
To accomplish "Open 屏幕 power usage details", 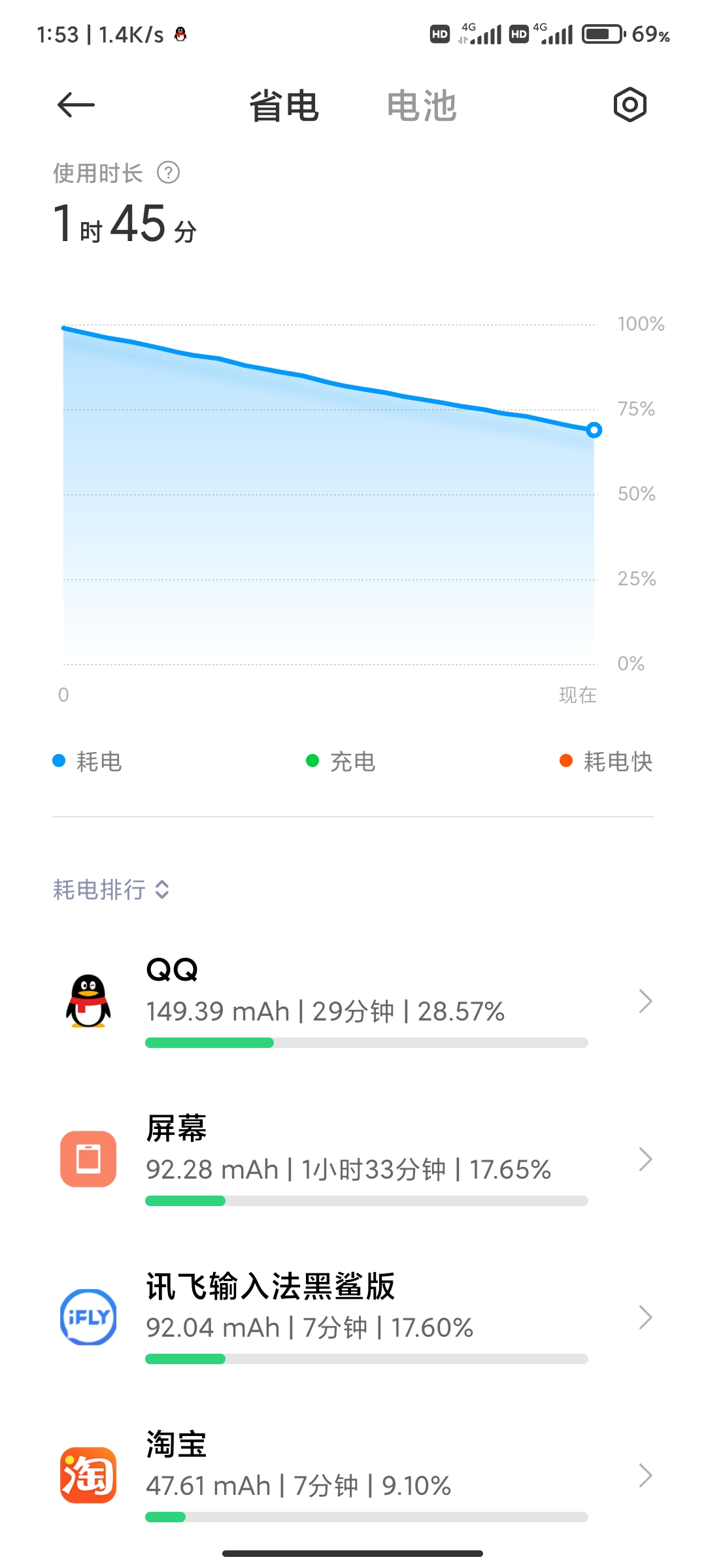I will click(353, 1159).
